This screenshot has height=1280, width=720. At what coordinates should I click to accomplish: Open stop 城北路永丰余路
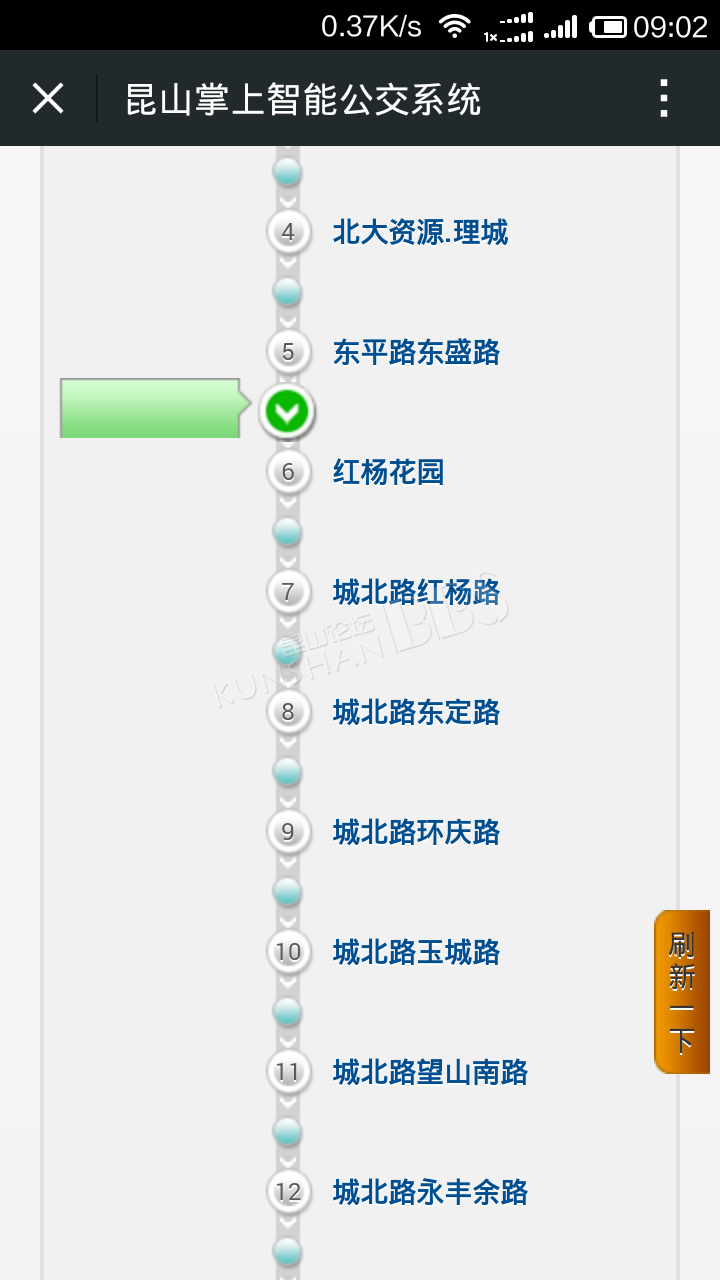430,1192
